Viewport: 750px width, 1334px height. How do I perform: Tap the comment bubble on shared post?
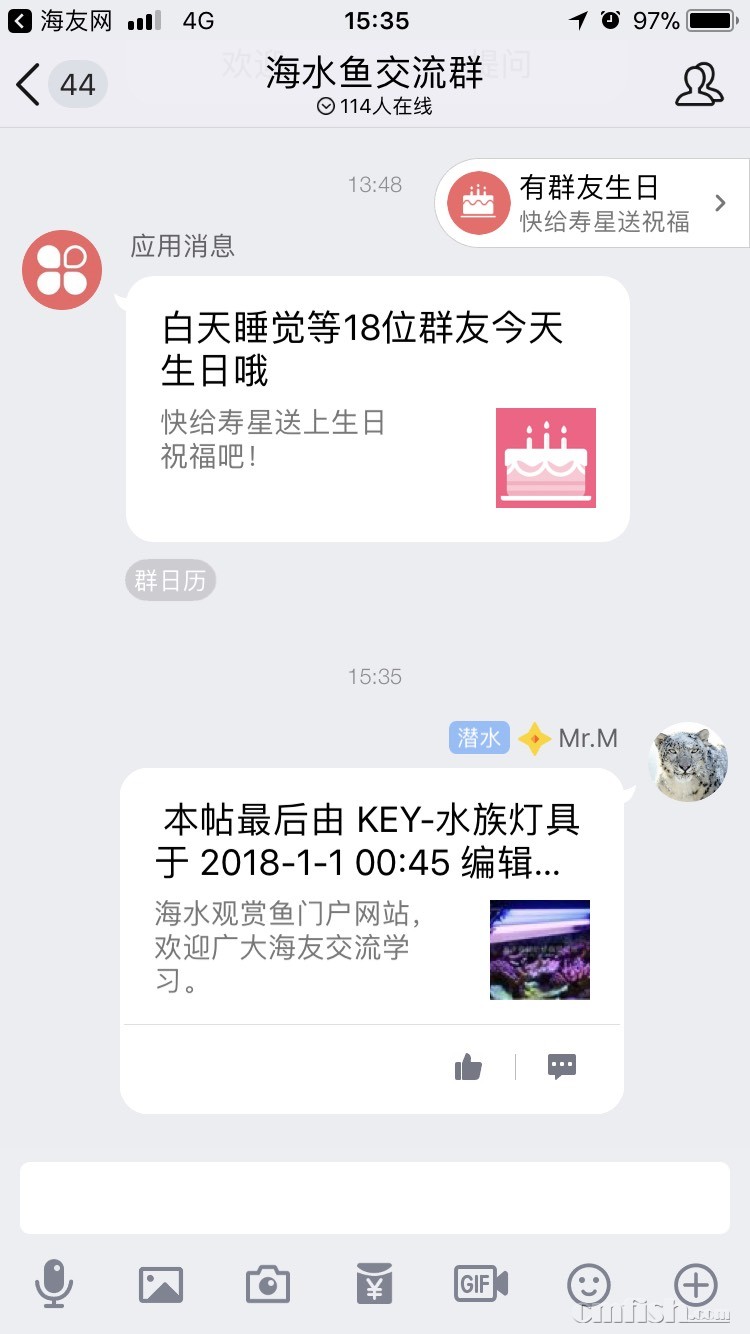point(561,1066)
